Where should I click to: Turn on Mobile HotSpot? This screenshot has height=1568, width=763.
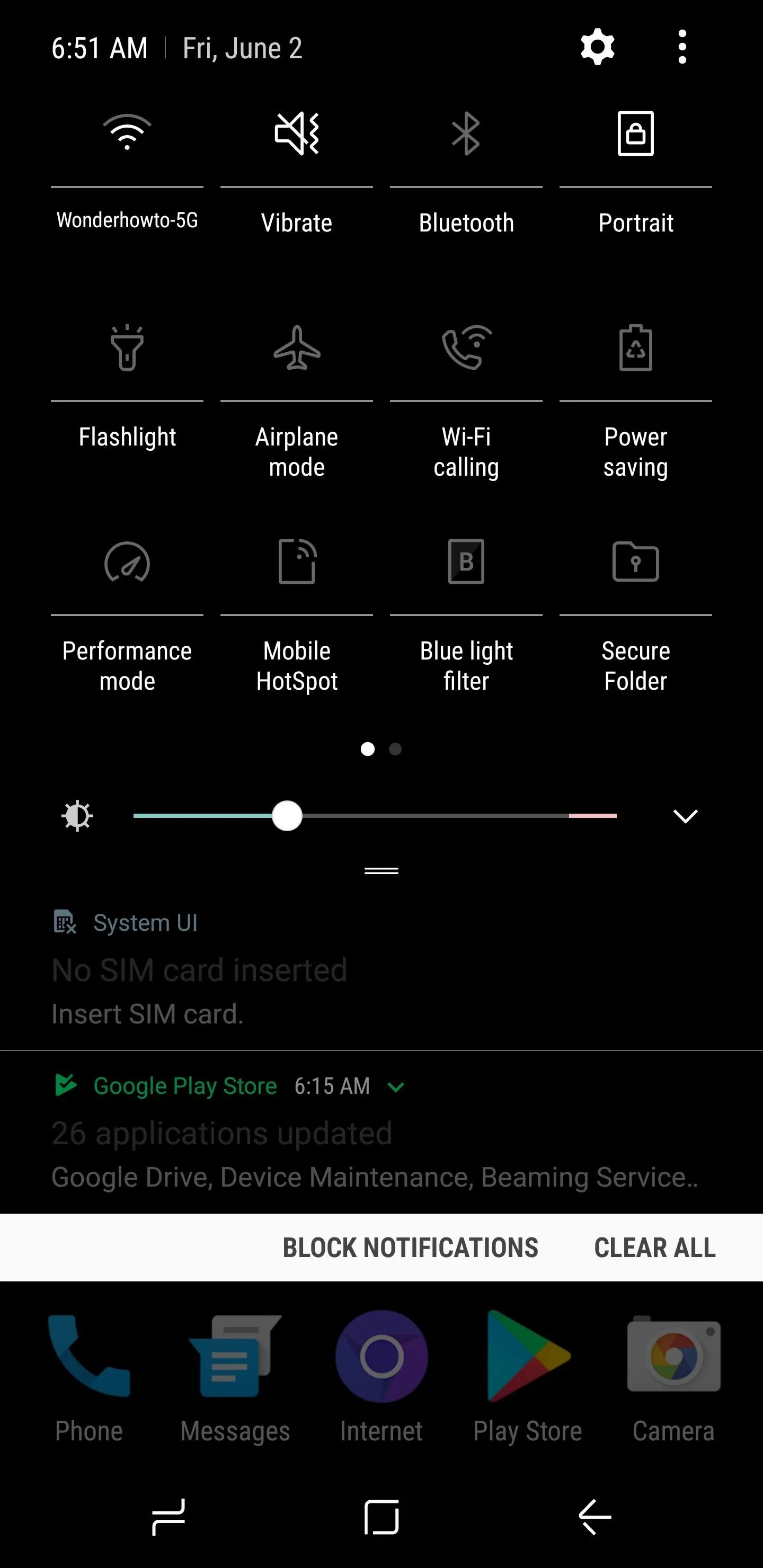[x=297, y=561]
